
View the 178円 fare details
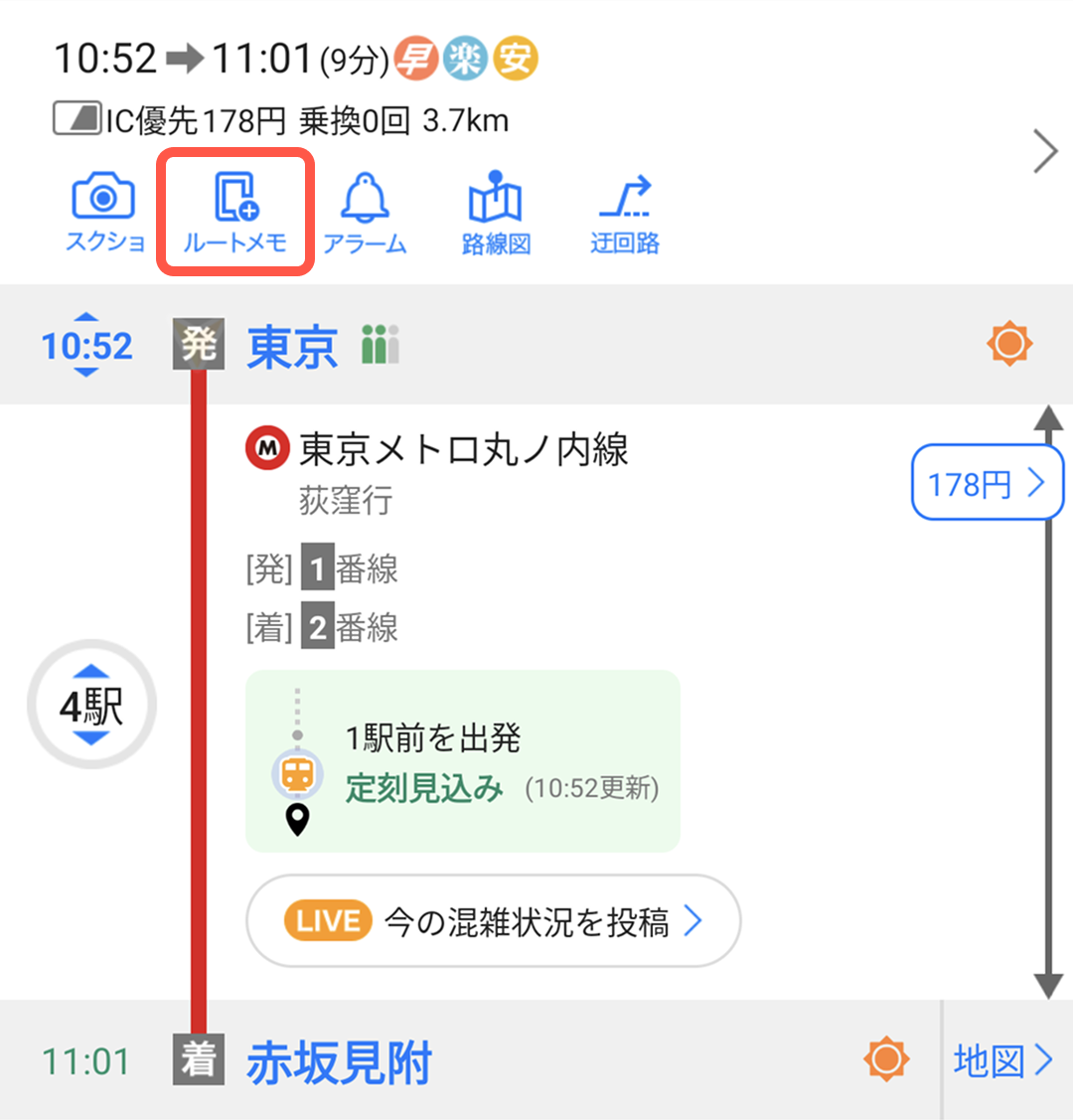986,484
